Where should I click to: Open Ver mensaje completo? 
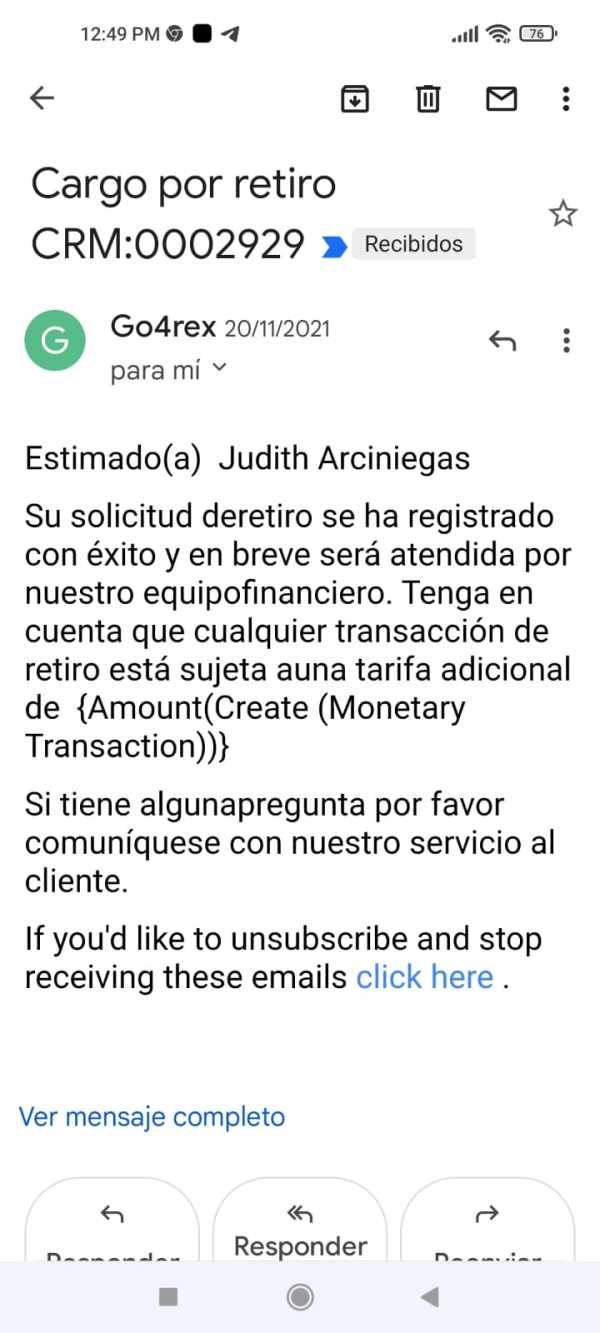pos(152,1116)
